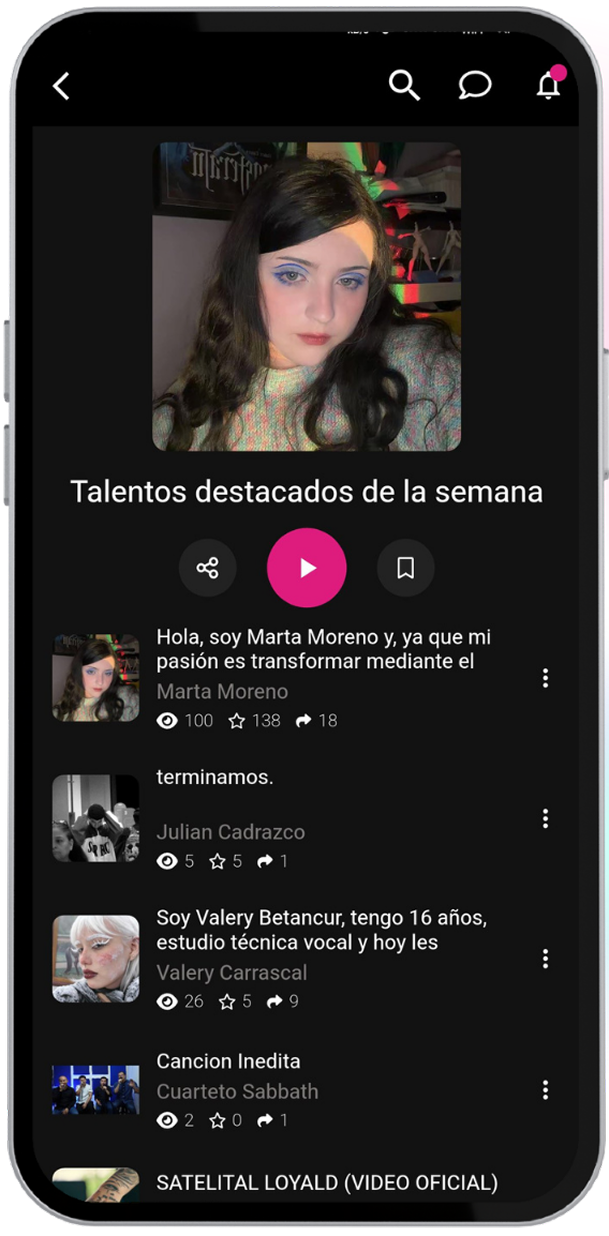Go back using the top arrow

click(x=61, y=87)
